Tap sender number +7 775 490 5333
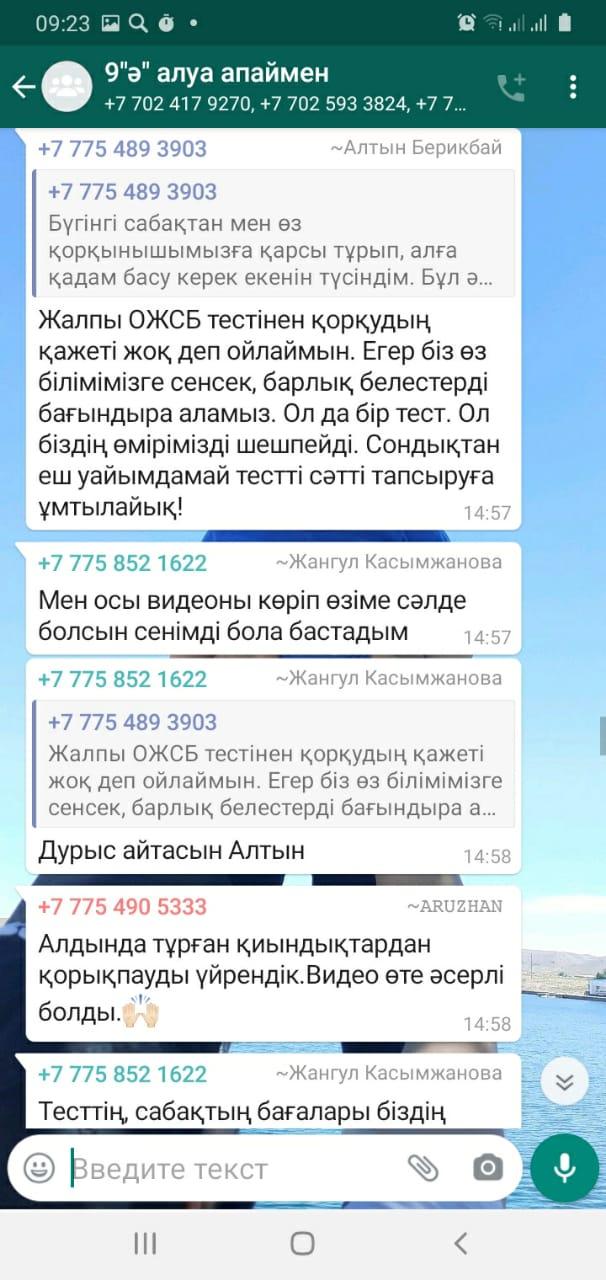The width and height of the screenshot is (606, 1280). pyautogui.click(x=122, y=907)
